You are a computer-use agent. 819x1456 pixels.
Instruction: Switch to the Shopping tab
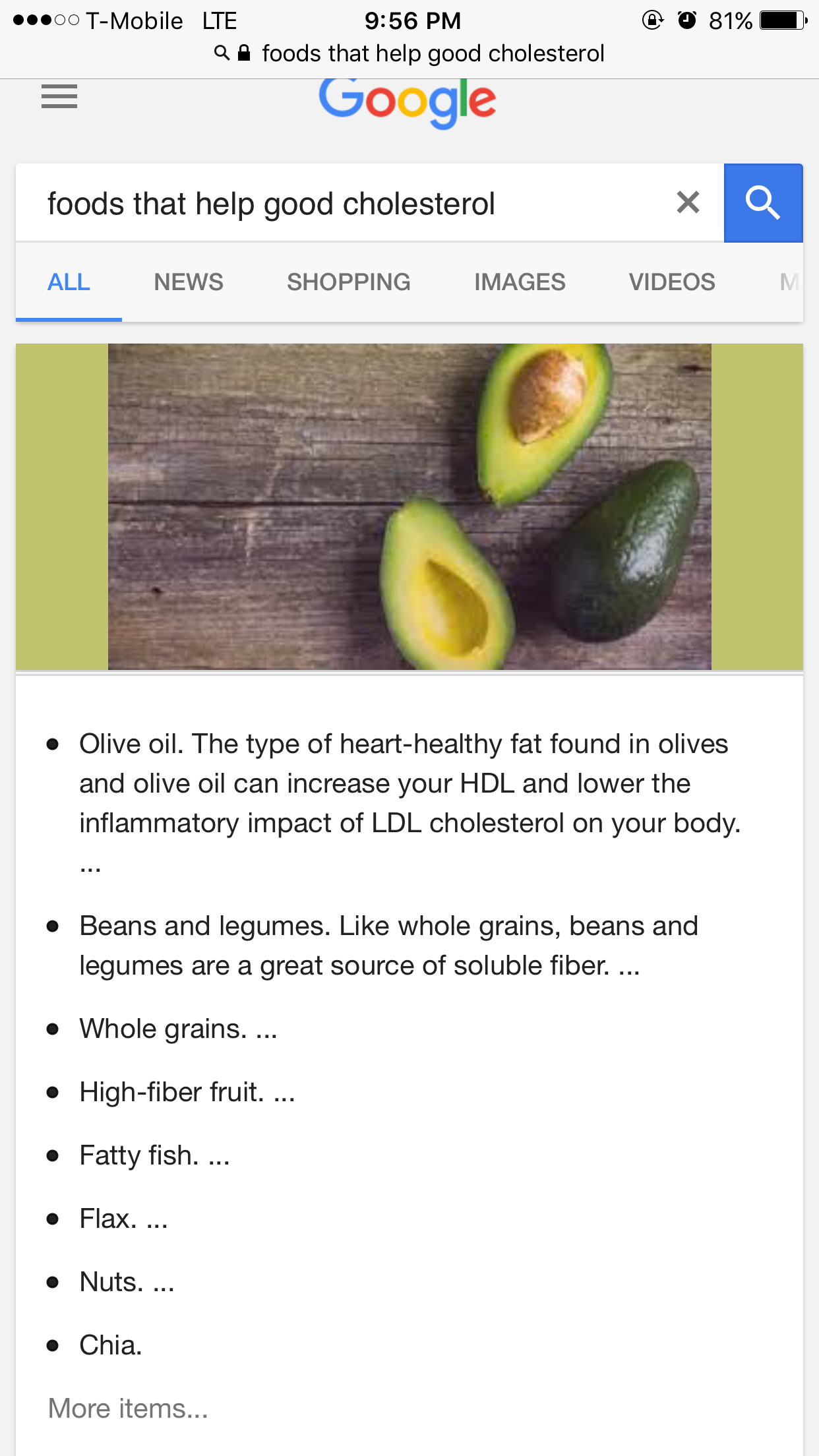(349, 282)
